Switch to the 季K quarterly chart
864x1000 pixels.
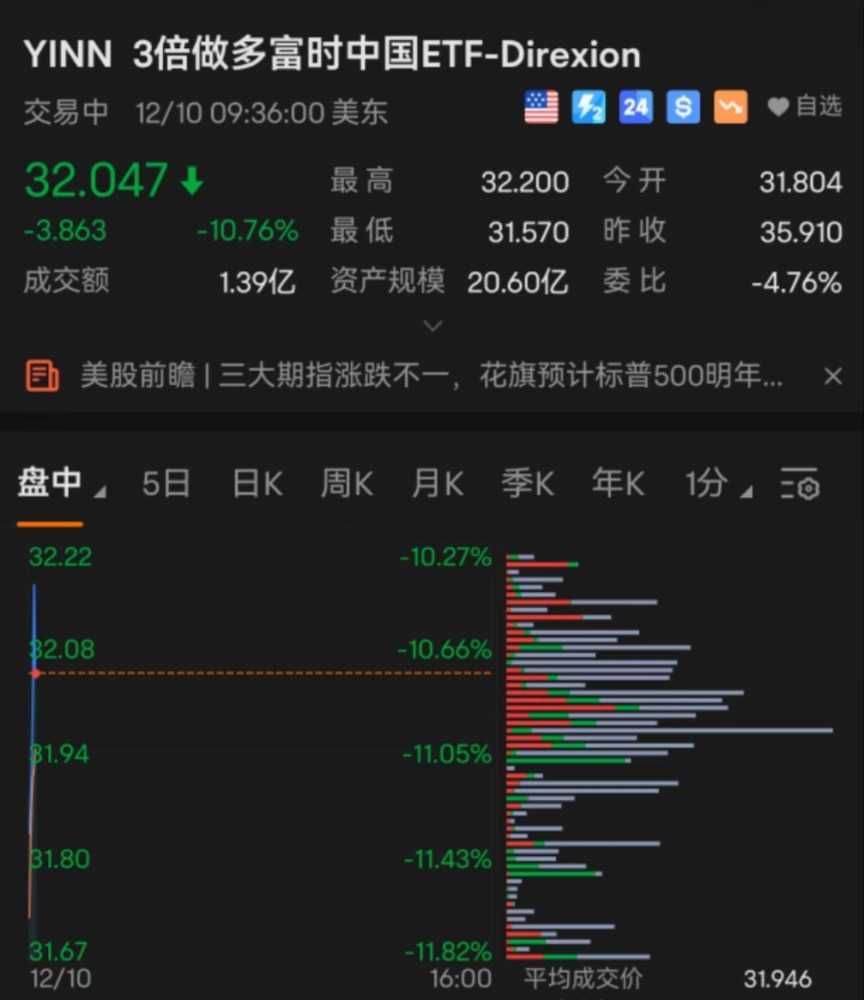(x=527, y=485)
